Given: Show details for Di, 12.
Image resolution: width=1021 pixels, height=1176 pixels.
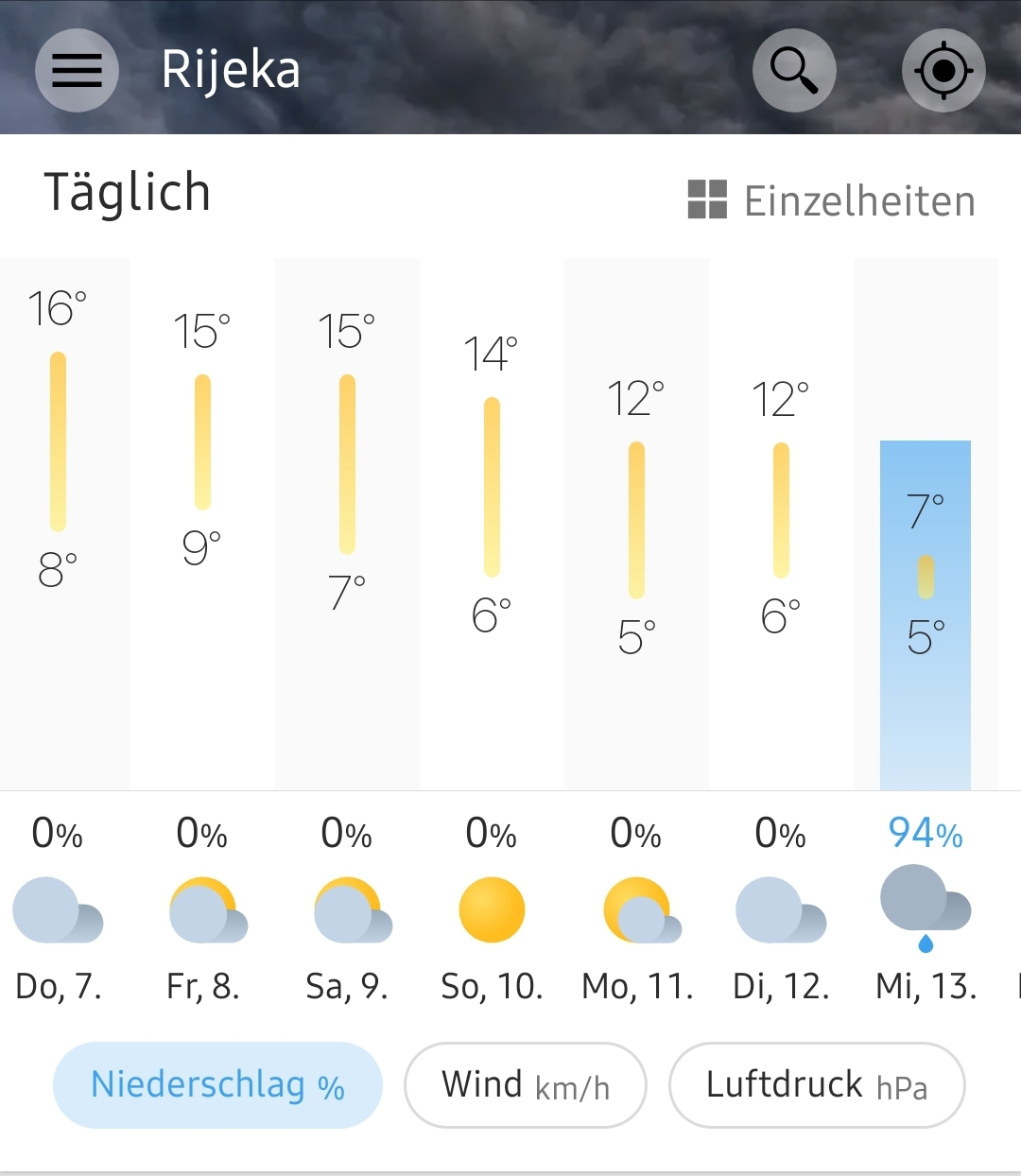Looking at the screenshot, I should [x=781, y=908].
